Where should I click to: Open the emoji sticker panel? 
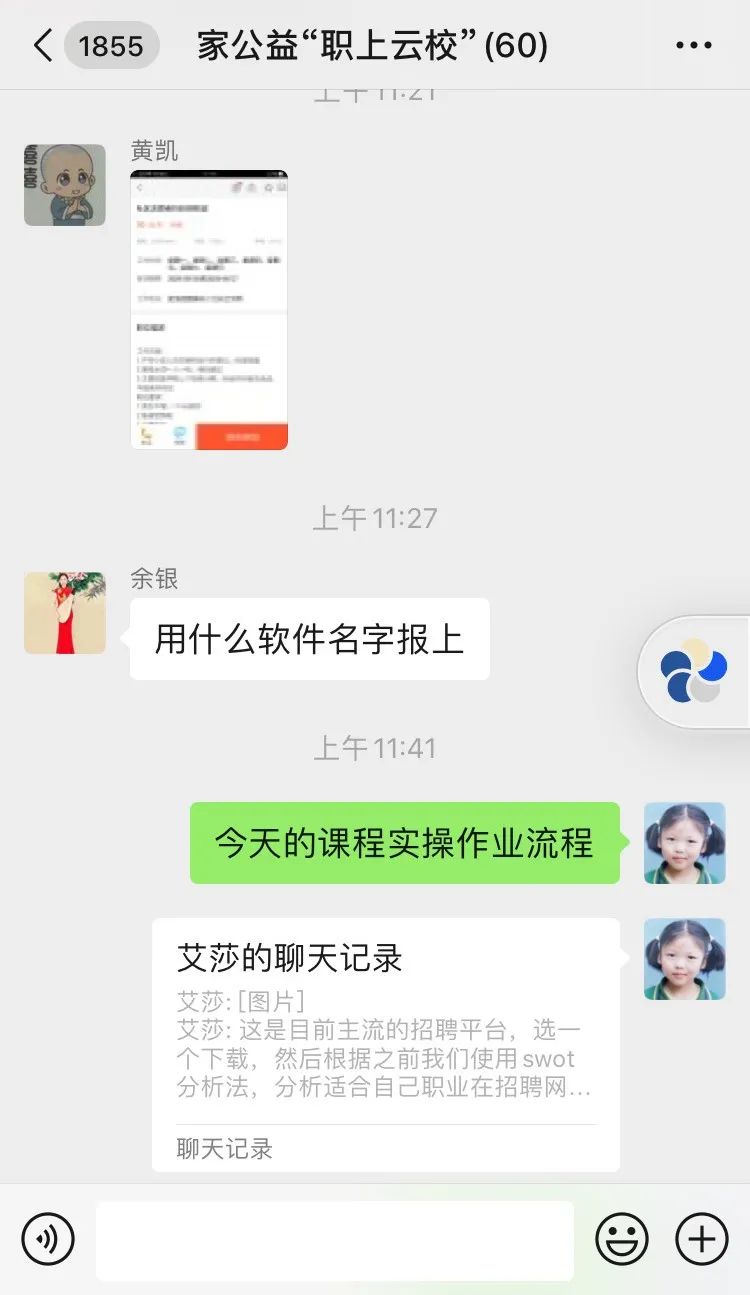click(621, 1240)
